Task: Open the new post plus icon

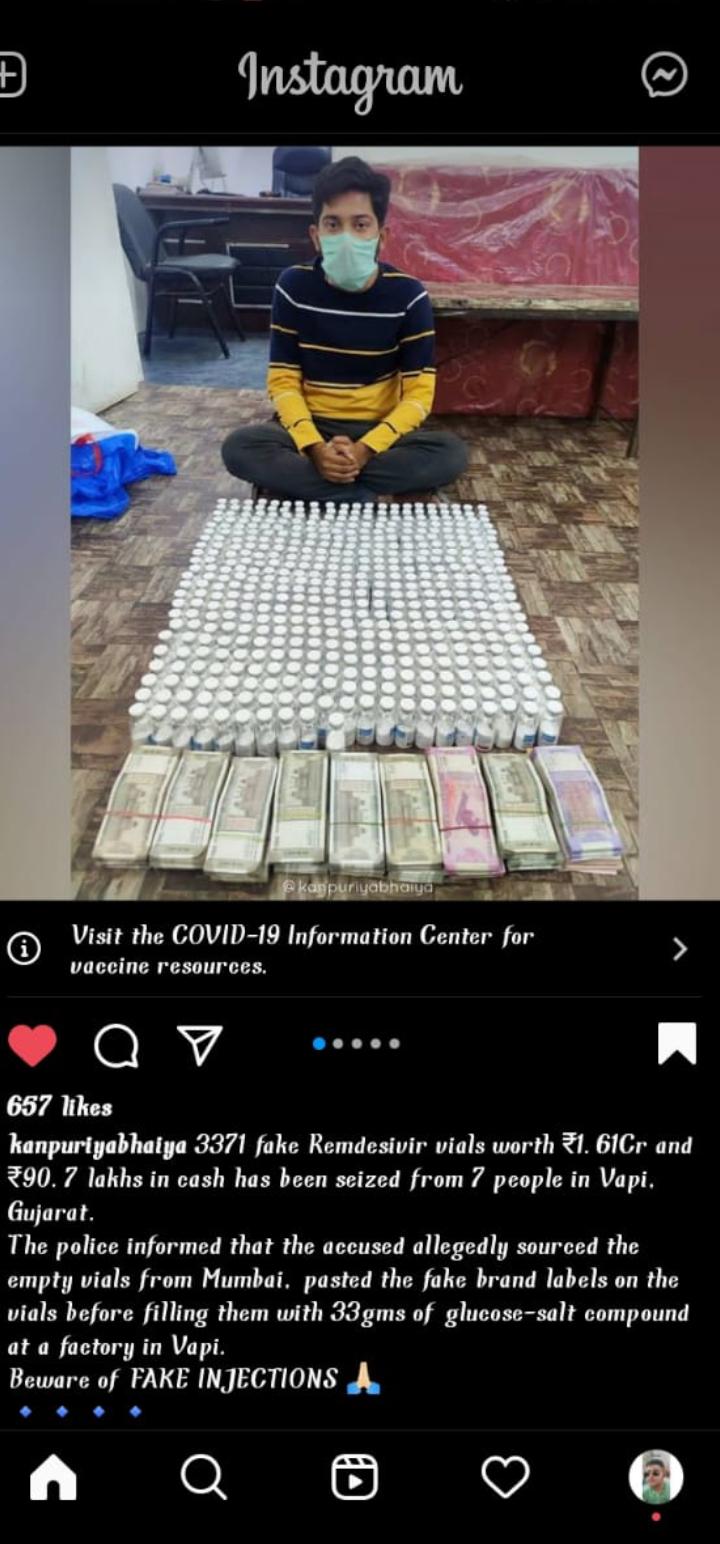Action: pos(10,77)
